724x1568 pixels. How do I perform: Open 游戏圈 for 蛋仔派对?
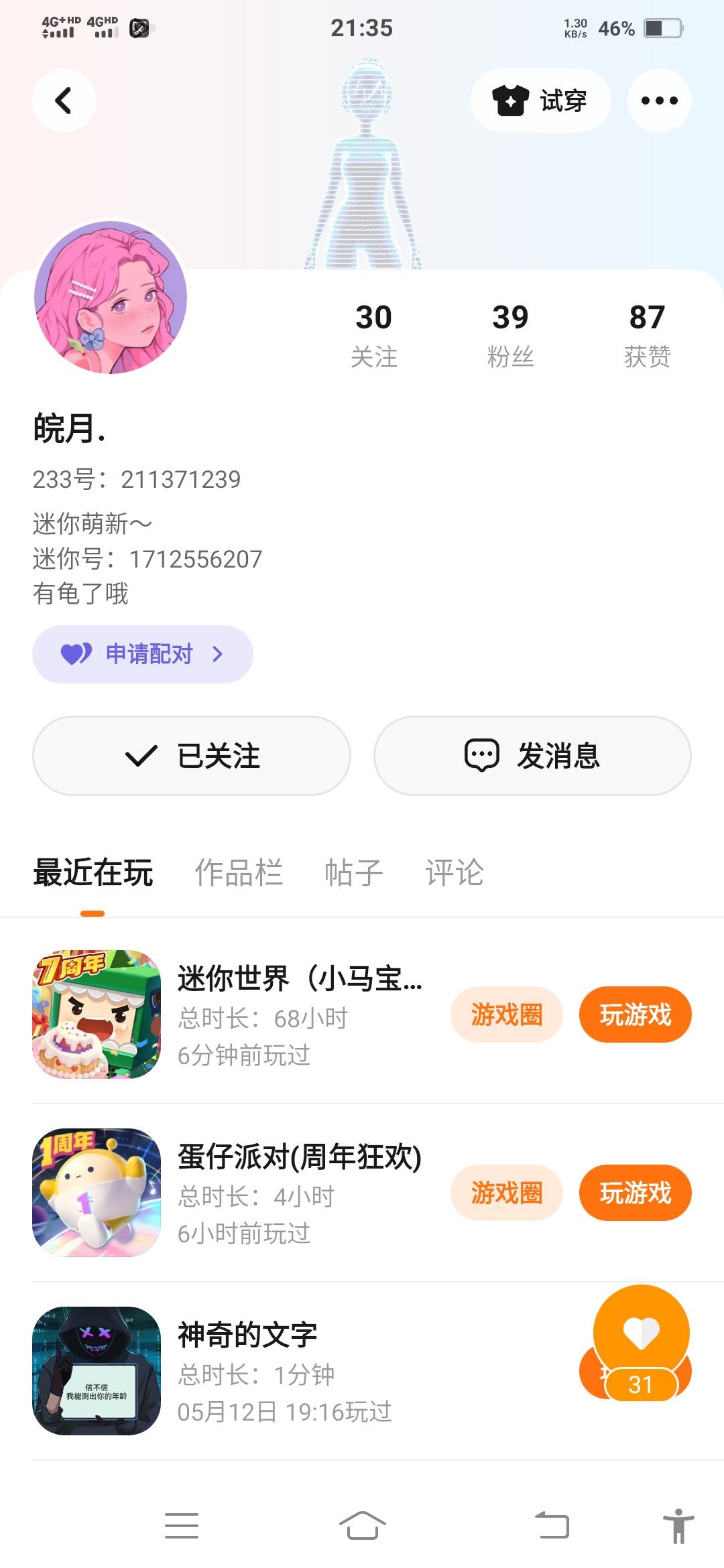point(506,1193)
